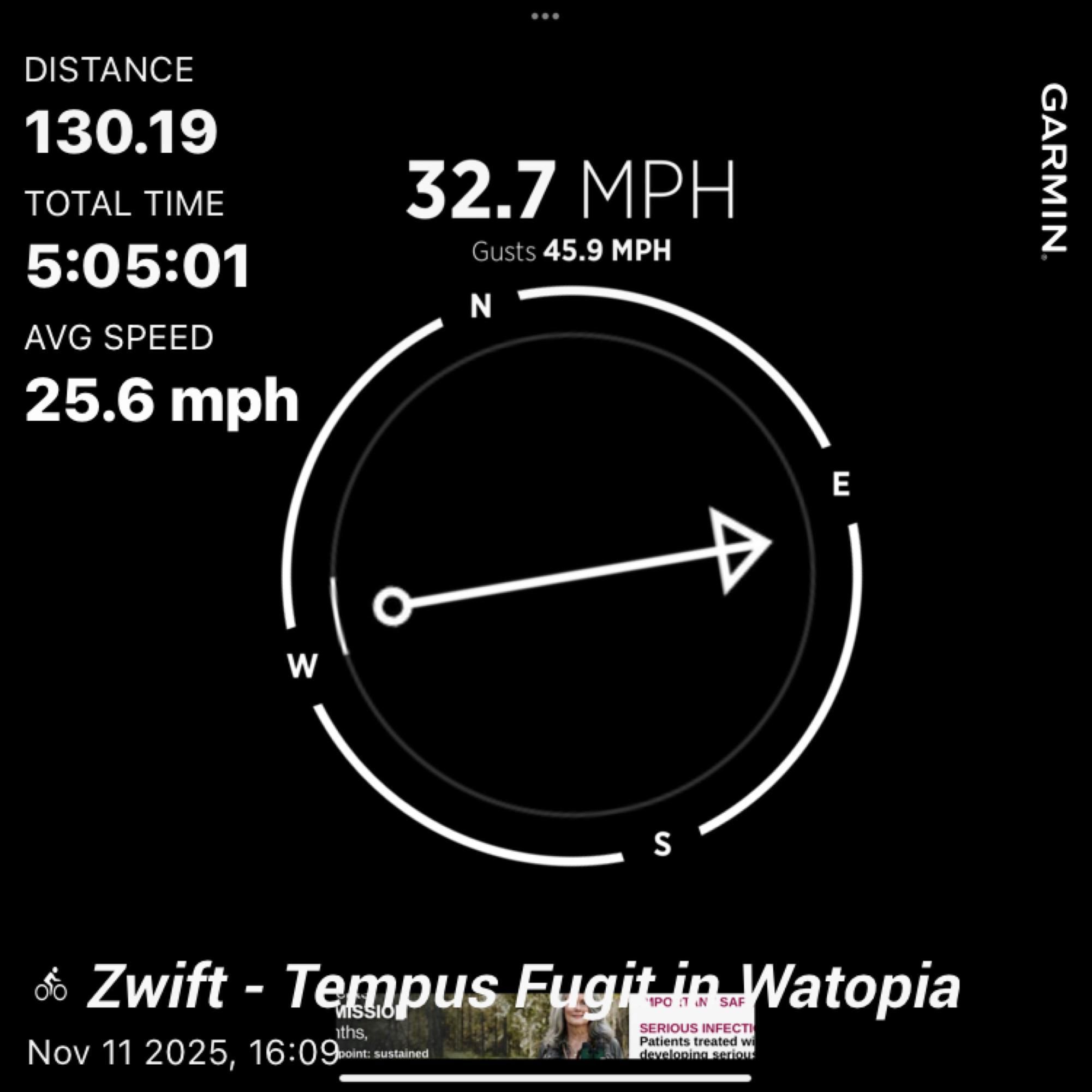Open the three-dot multitasking menu
The image size is (1092, 1092).
click(545, 16)
